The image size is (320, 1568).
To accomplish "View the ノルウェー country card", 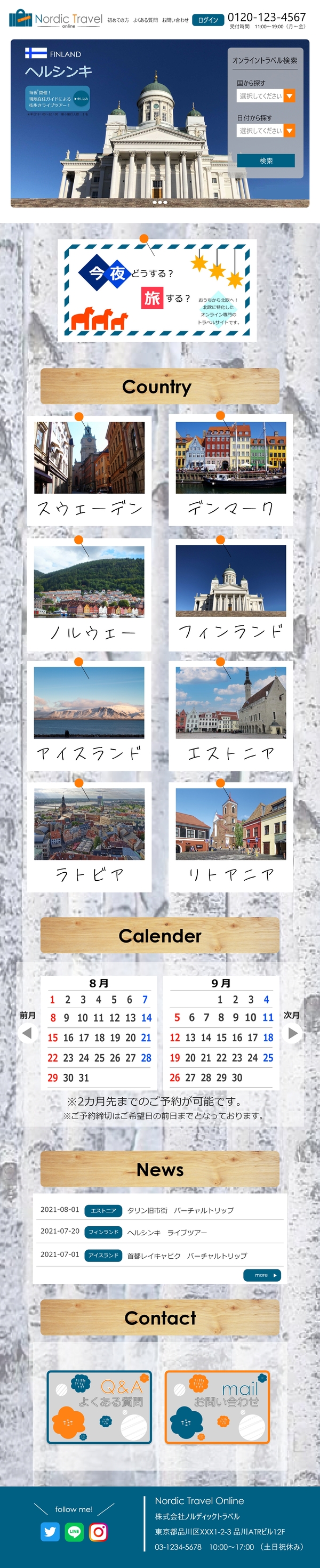I will coord(90,594).
